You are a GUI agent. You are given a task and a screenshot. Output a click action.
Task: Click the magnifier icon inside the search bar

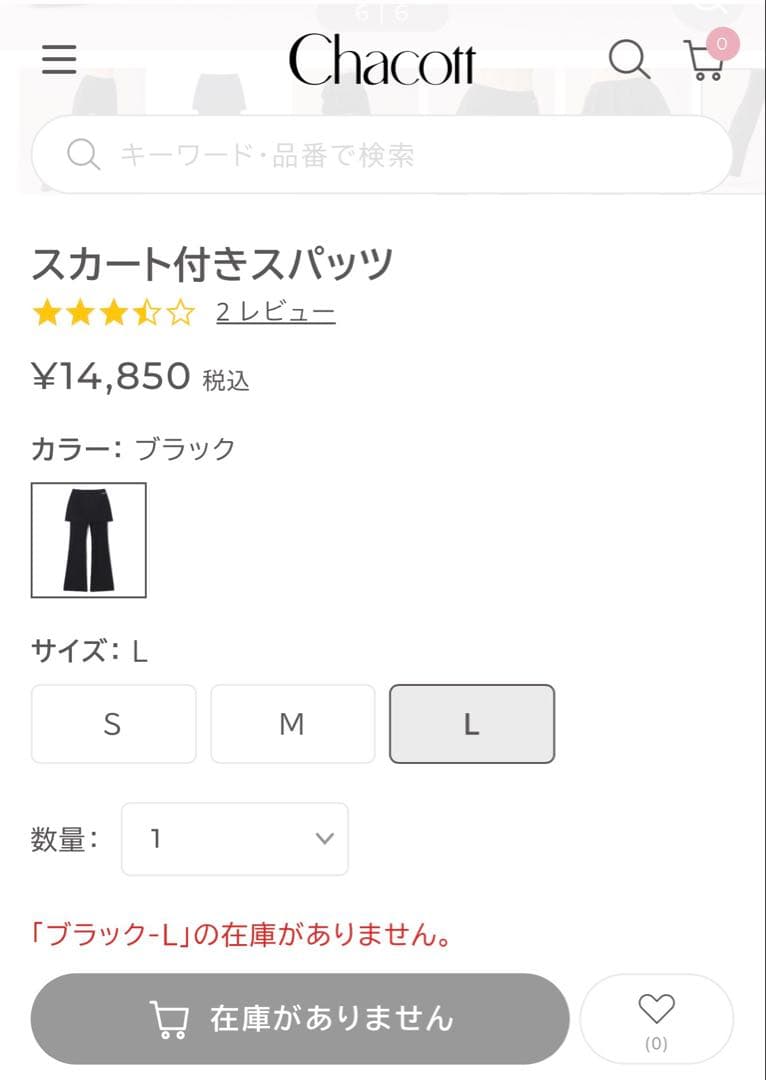(82, 155)
